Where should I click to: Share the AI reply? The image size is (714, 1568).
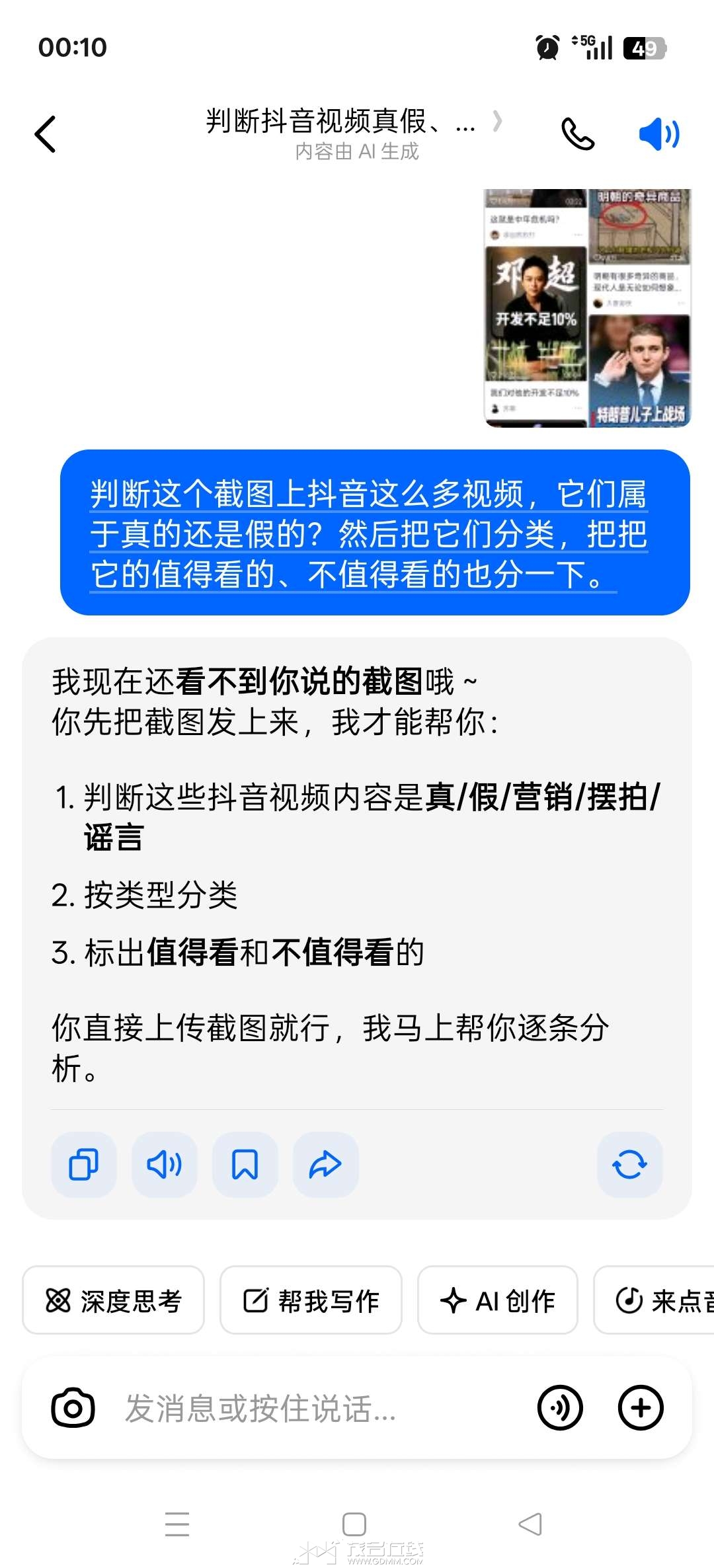325,1164
